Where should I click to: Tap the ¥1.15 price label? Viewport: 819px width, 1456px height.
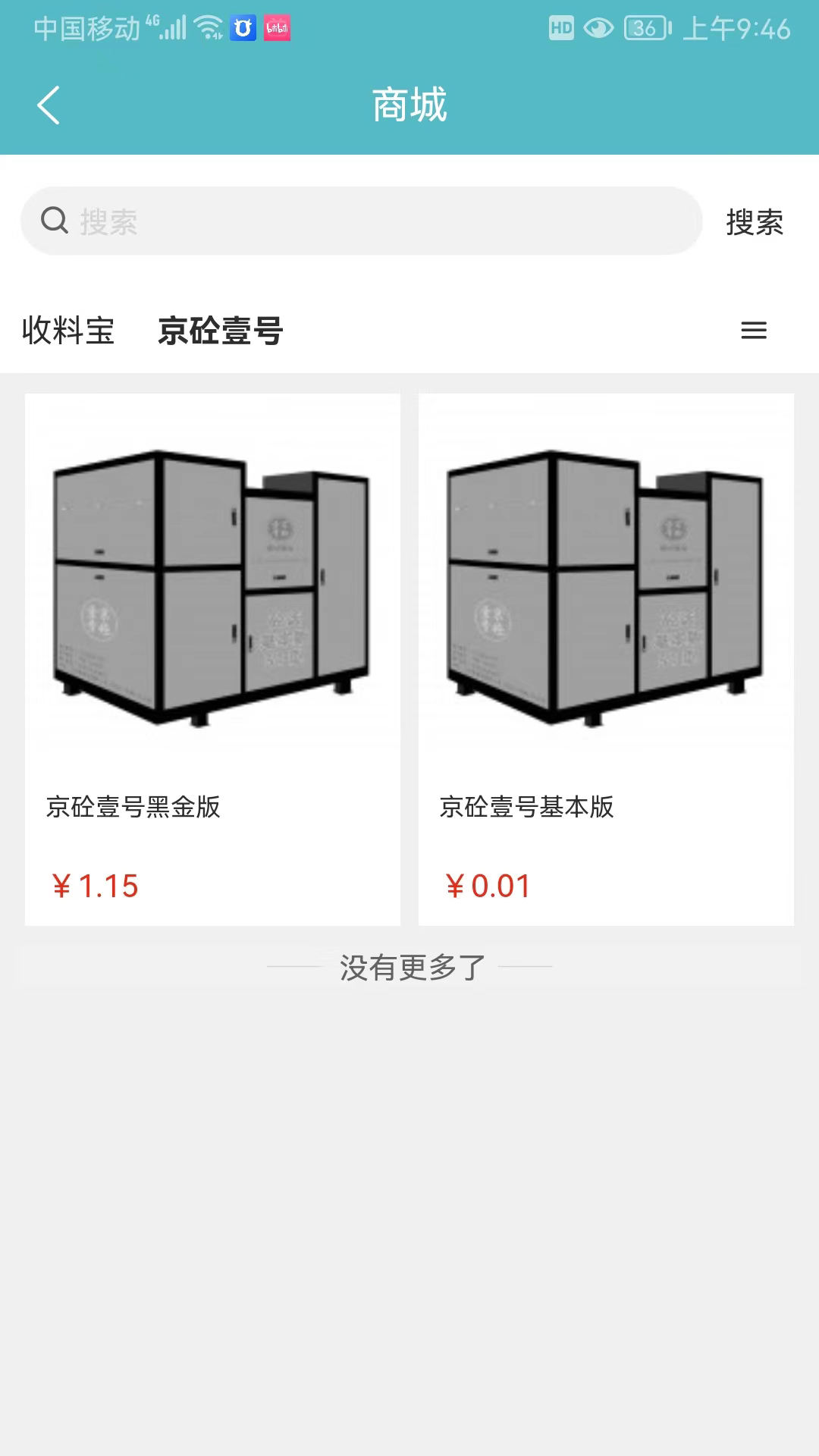click(x=96, y=884)
